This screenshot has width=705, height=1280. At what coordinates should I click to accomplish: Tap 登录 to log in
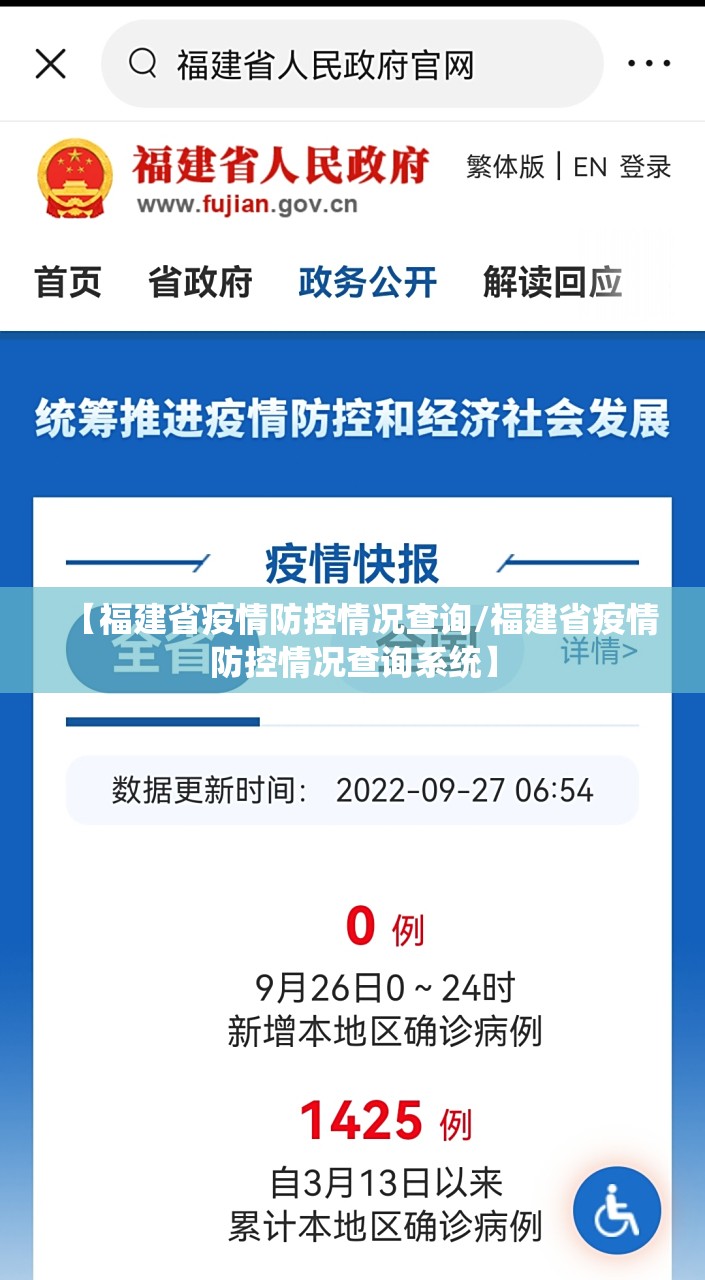coord(645,166)
